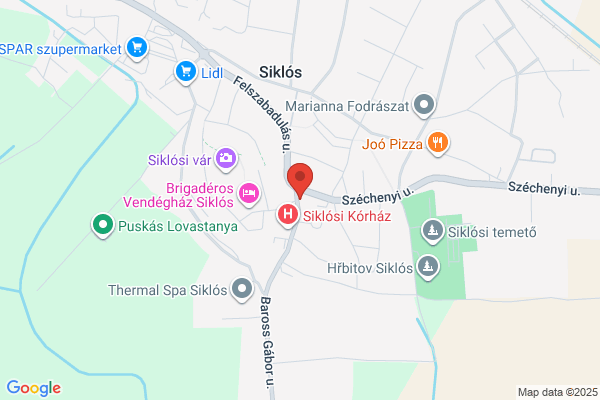Tap the Puskás Lovastanya marker
The image size is (600, 400).
coord(103,225)
